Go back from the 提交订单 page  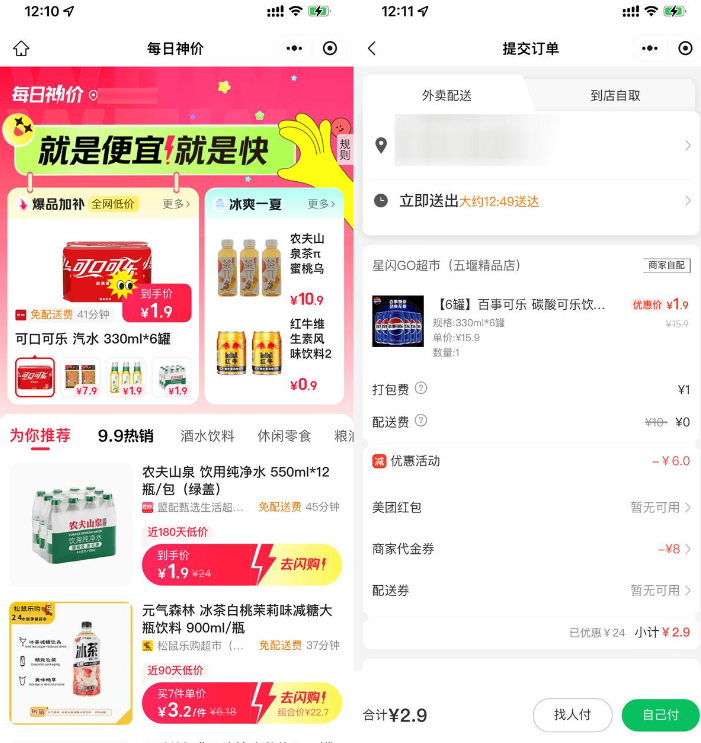point(372,48)
